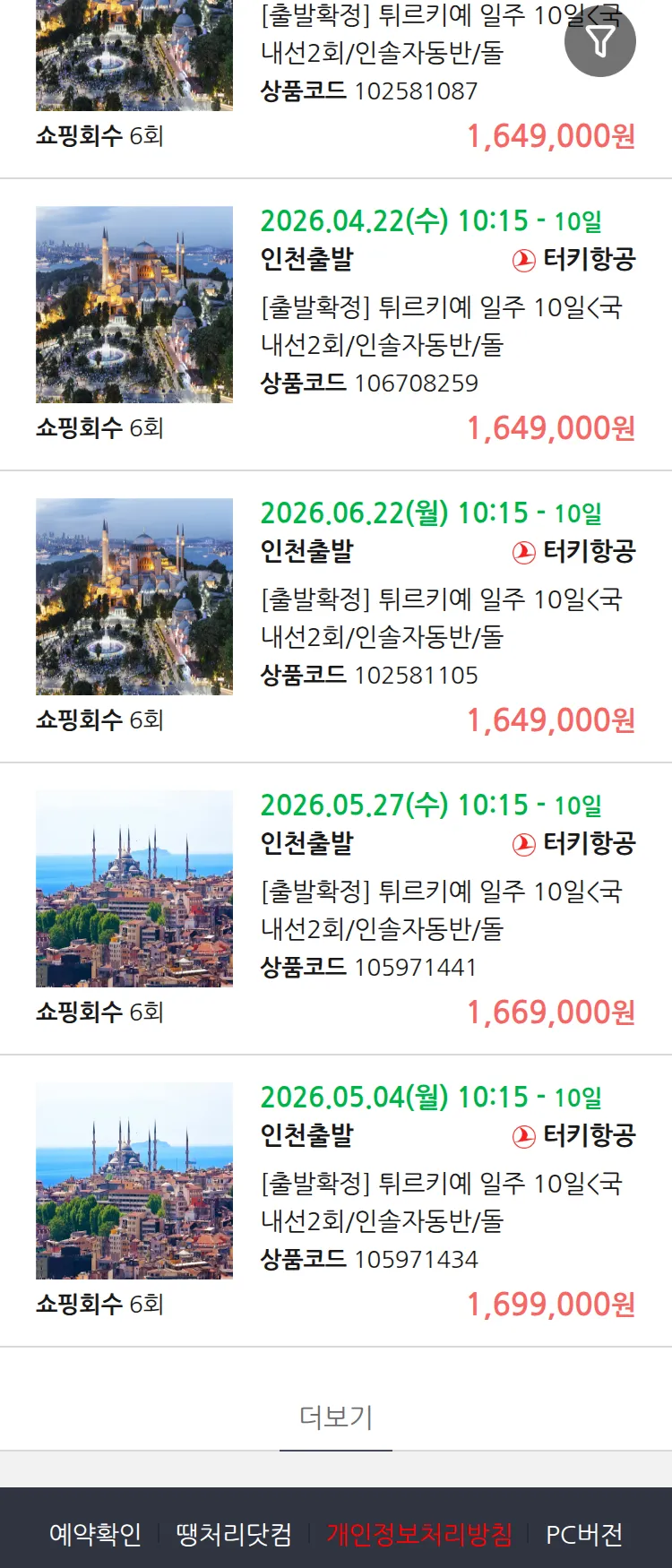Load more tours with 더보기
The image size is (672, 1568).
[x=336, y=1417]
